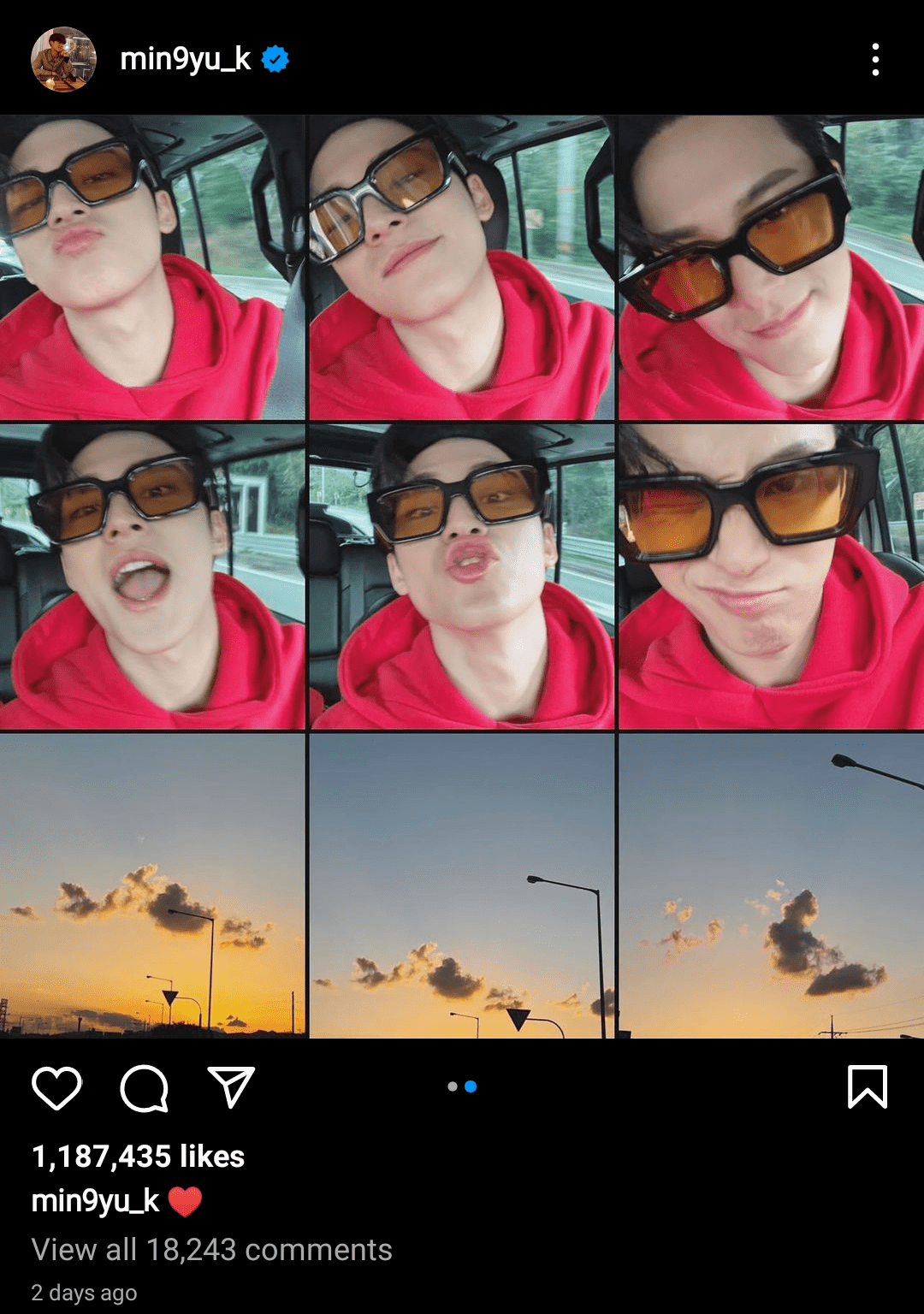
Task: Like this post with the heart icon
Action: coord(56,1088)
